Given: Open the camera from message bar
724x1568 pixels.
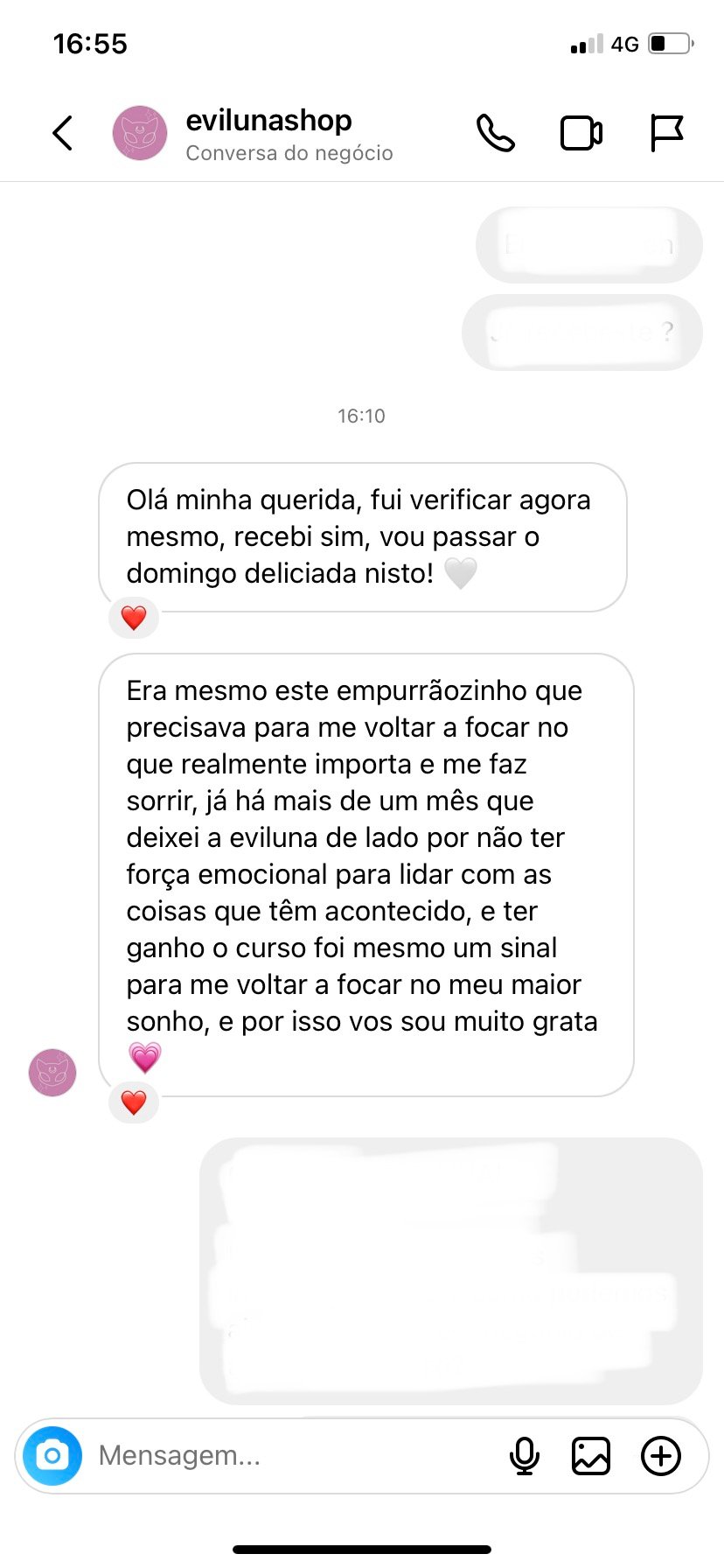Looking at the screenshot, I should 52,1456.
